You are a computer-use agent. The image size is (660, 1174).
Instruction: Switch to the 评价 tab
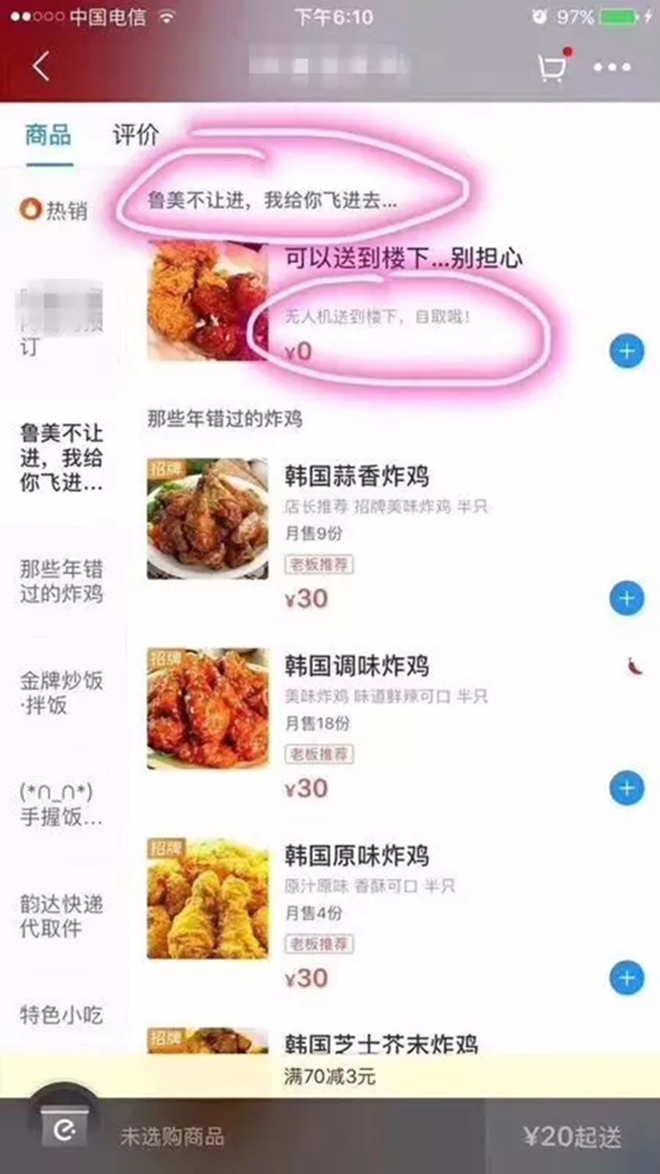135,135
